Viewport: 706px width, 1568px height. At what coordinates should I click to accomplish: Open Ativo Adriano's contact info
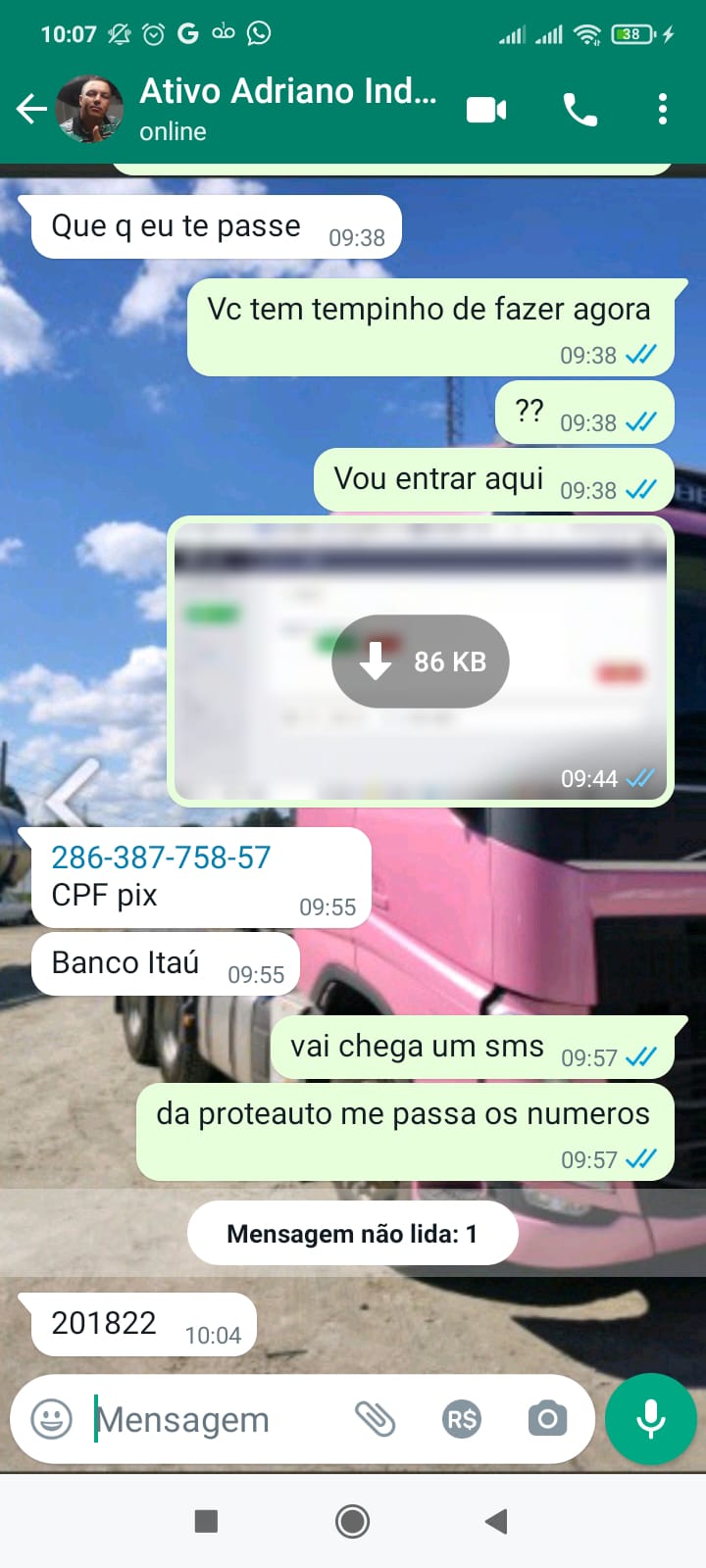coord(286,108)
